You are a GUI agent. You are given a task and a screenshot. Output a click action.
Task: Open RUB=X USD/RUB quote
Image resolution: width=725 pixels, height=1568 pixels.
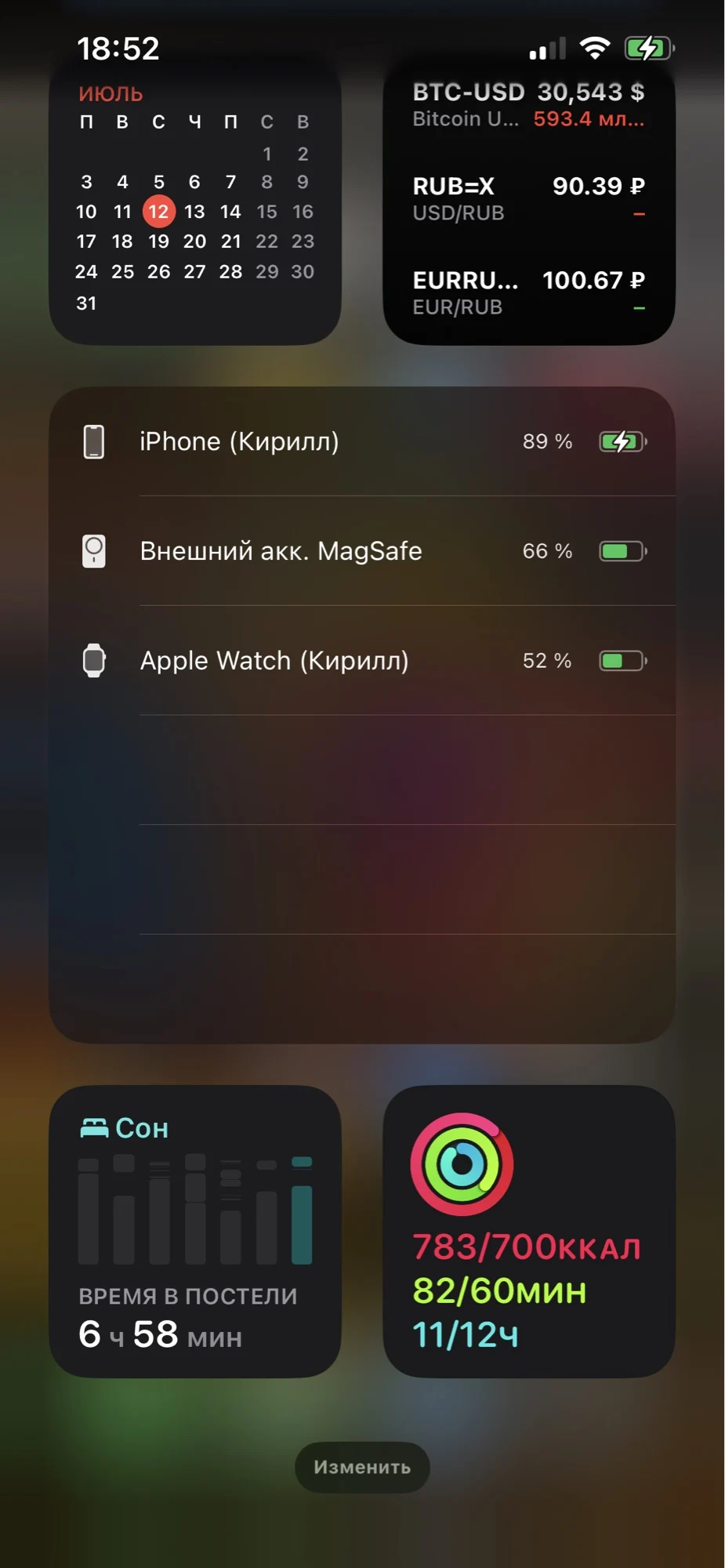(528, 198)
